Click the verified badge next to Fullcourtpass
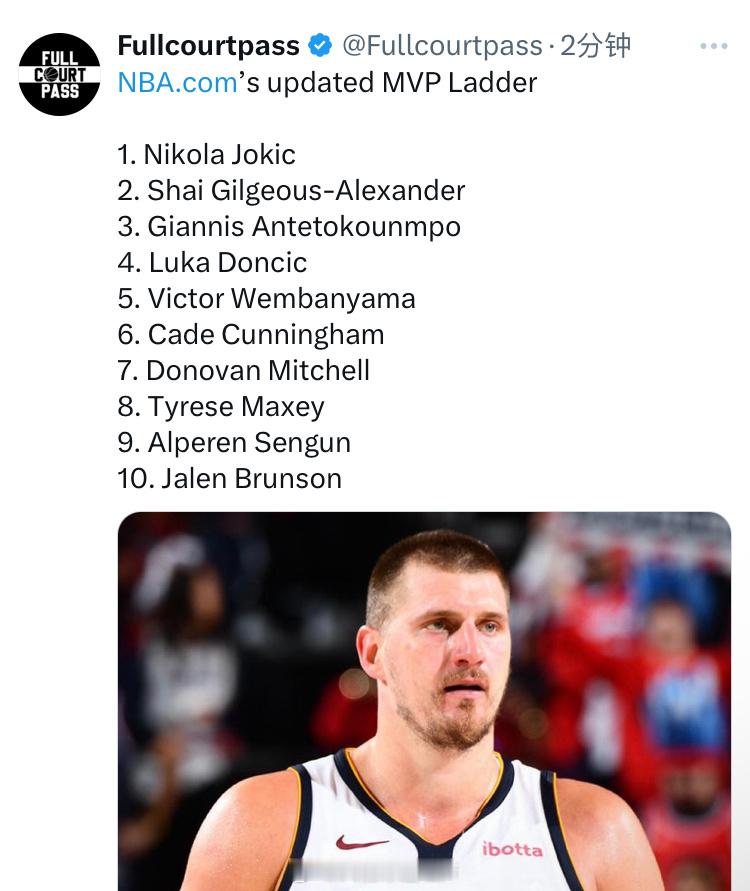Image resolution: width=750 pixels, height=891 pixels. click(x=320, y=44)
